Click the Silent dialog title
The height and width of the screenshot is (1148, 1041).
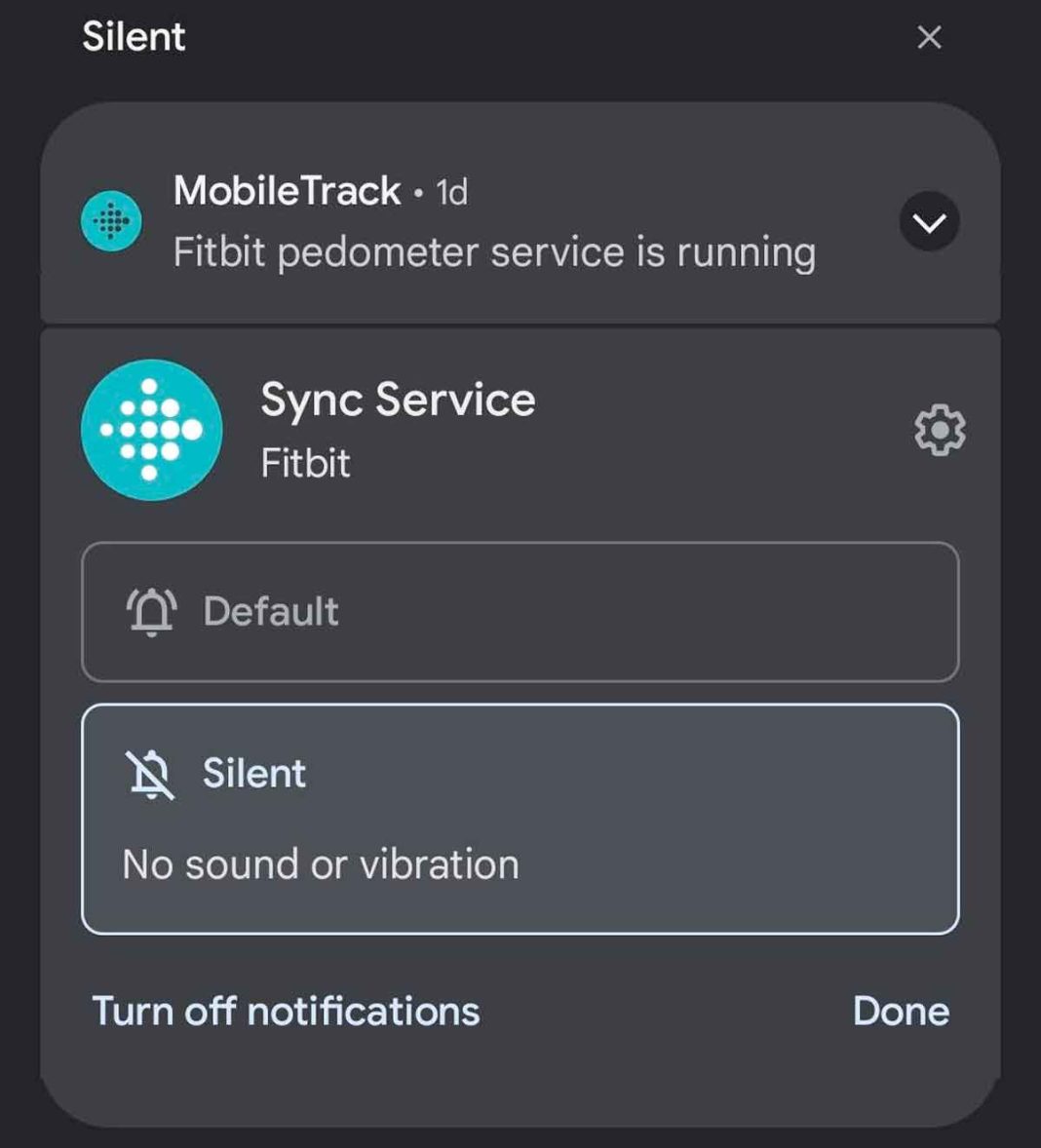click(x=135, y=36)
